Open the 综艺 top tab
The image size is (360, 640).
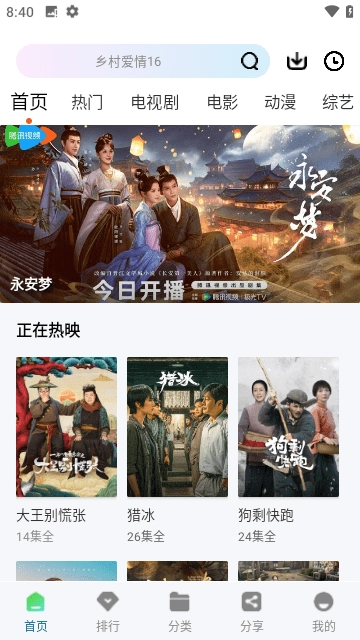click(338, 102)
